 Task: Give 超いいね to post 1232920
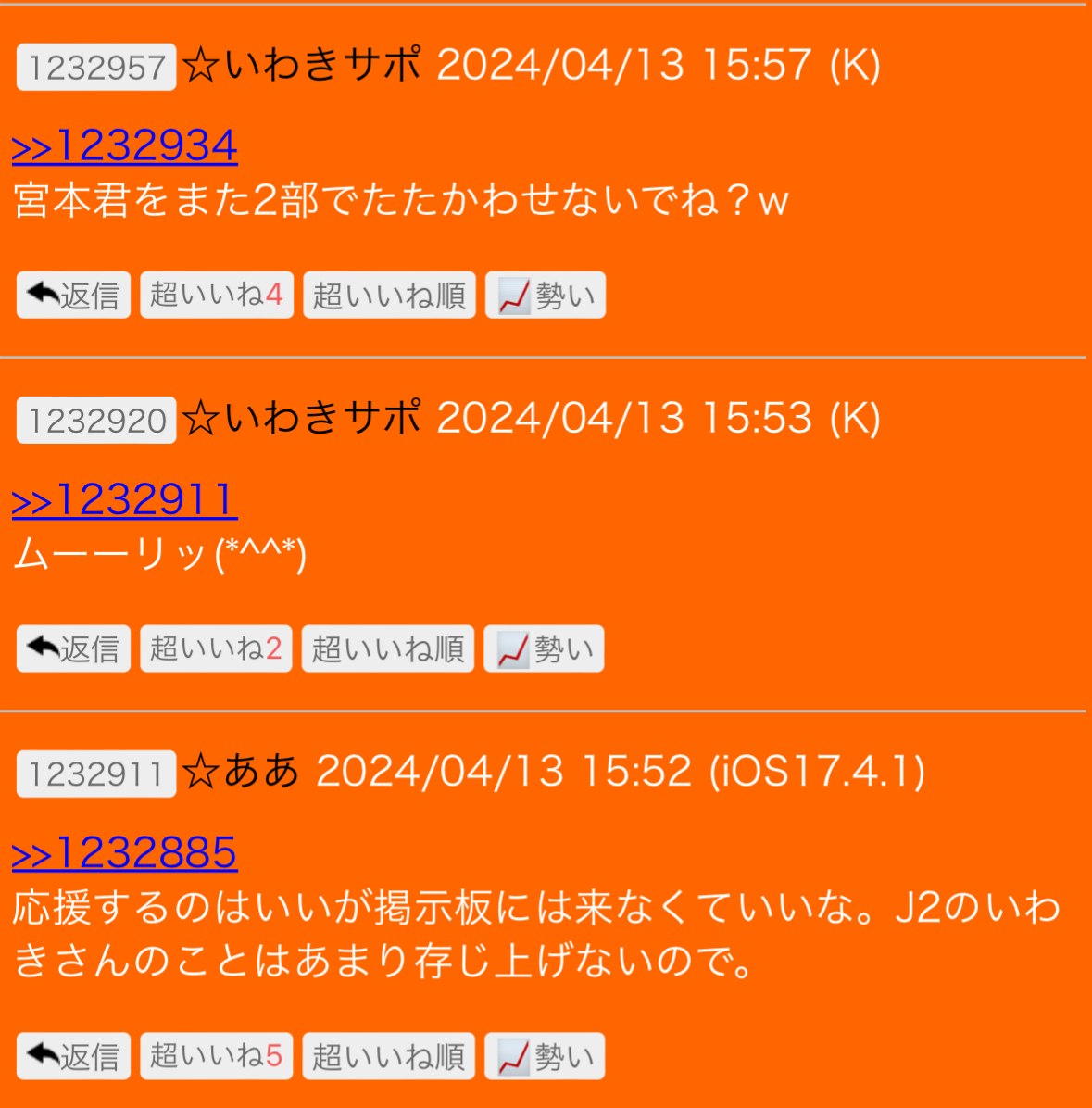click(216, 648)
